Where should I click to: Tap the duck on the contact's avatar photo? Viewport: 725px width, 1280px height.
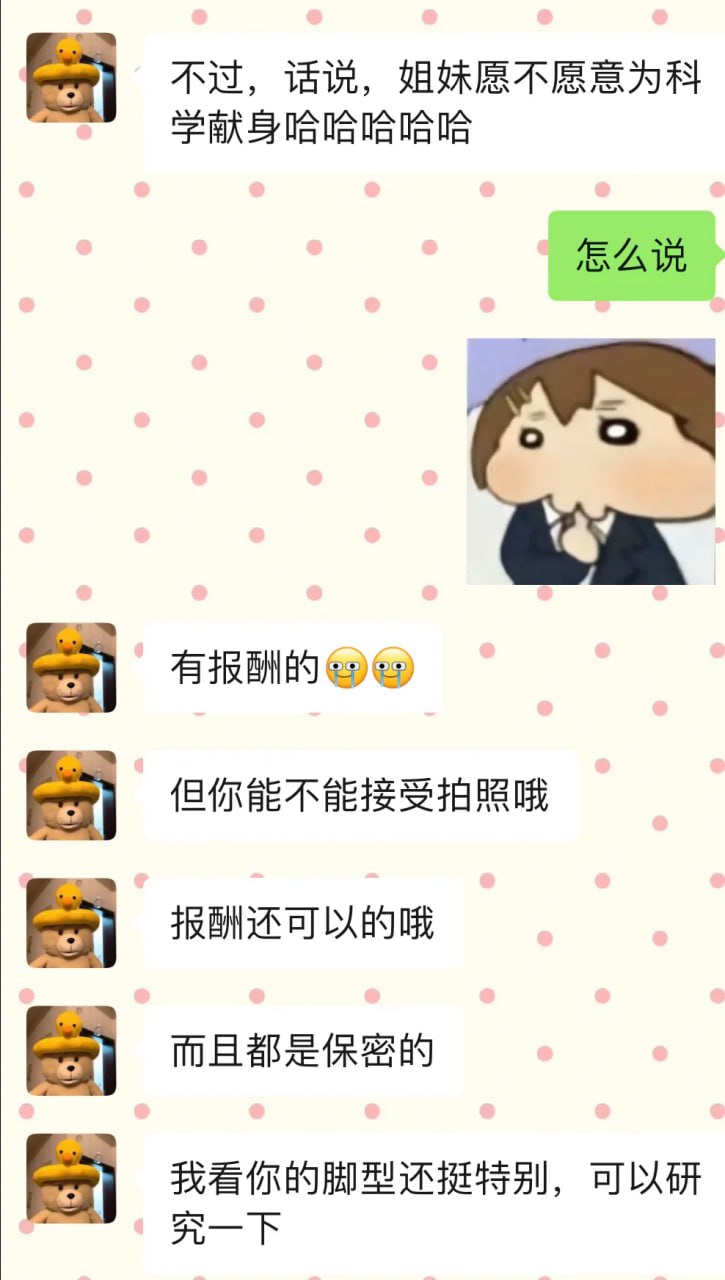point(68,52)
